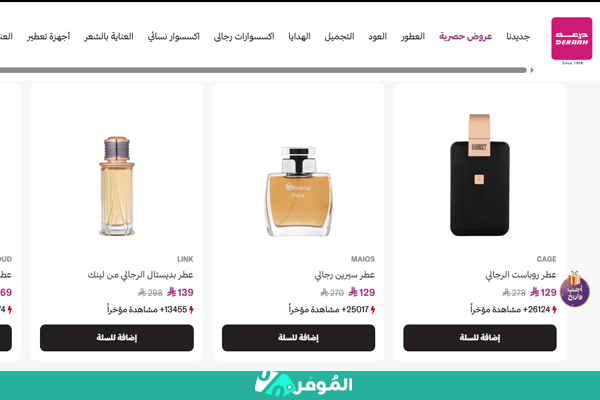Image resolution: width=600 pixels, height=400 pixels.
Task: Open عروض حصرية exclusive offers
Action: point(466,36)
